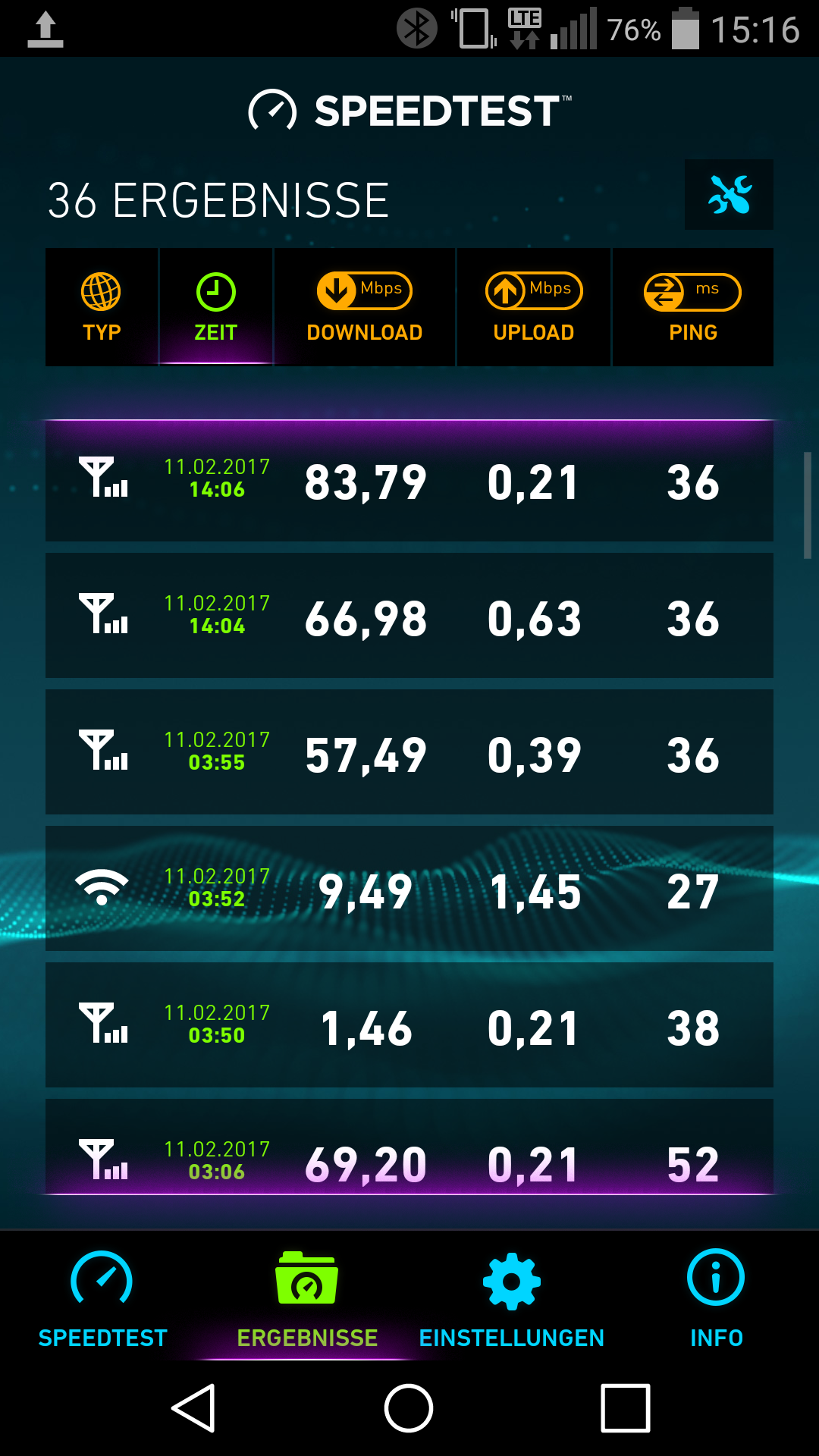Select the Ergebnisse tab
Image resolution: width=819 pixels, height=1456 pixels.
click(307, 1298)
